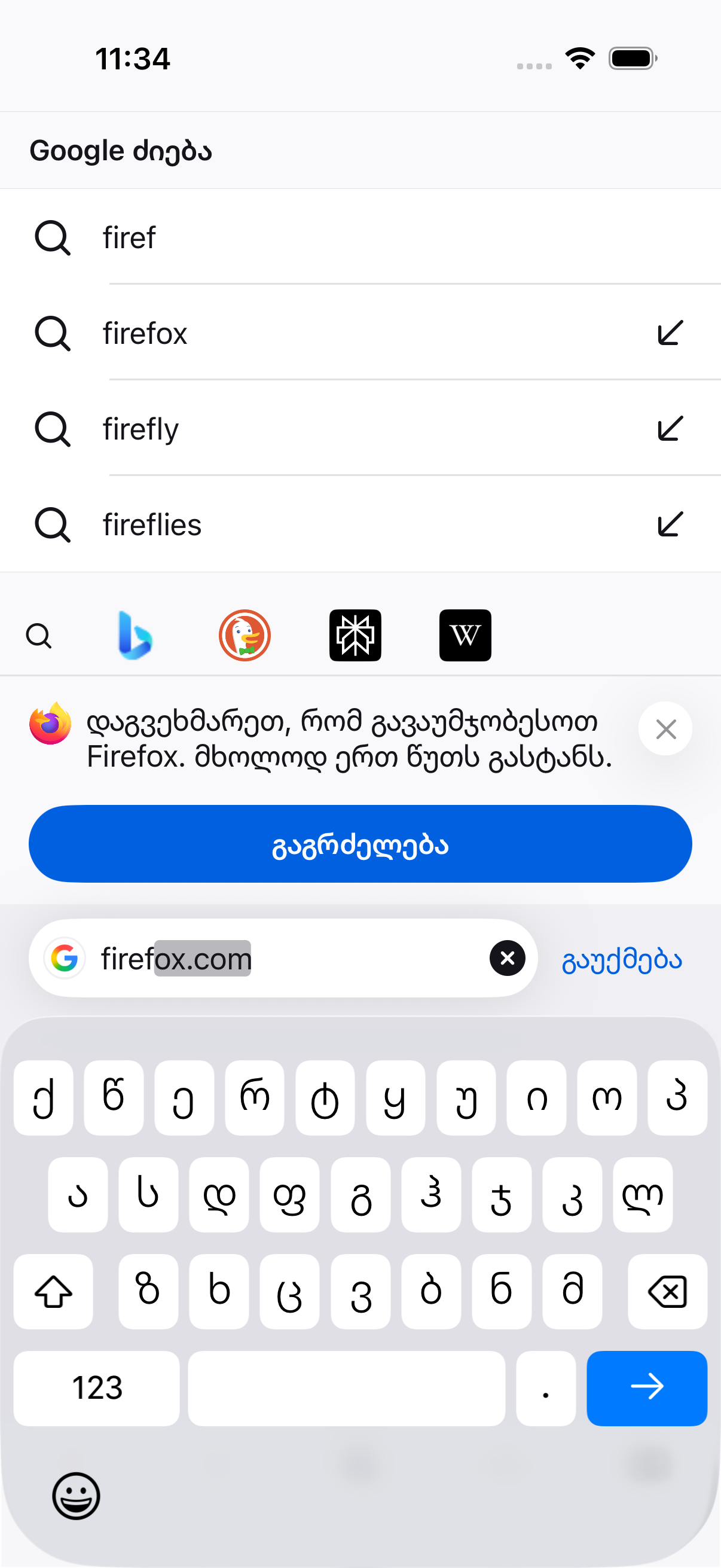Image resolution: width=721 pixels, height=1568 pixels.
Task: Search with the Perplexity engine
Action: (355, 636)
